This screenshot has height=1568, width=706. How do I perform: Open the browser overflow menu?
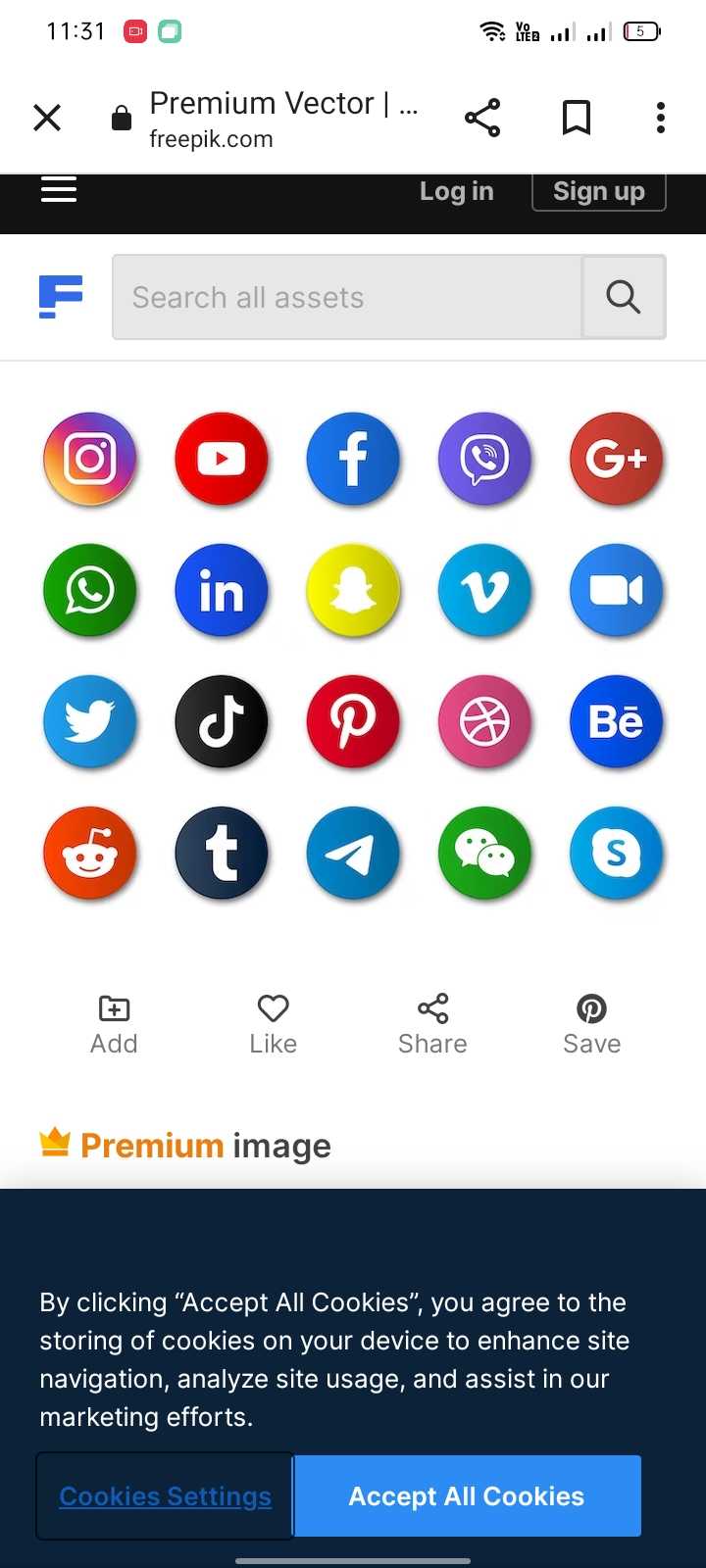tap(661, 119)
